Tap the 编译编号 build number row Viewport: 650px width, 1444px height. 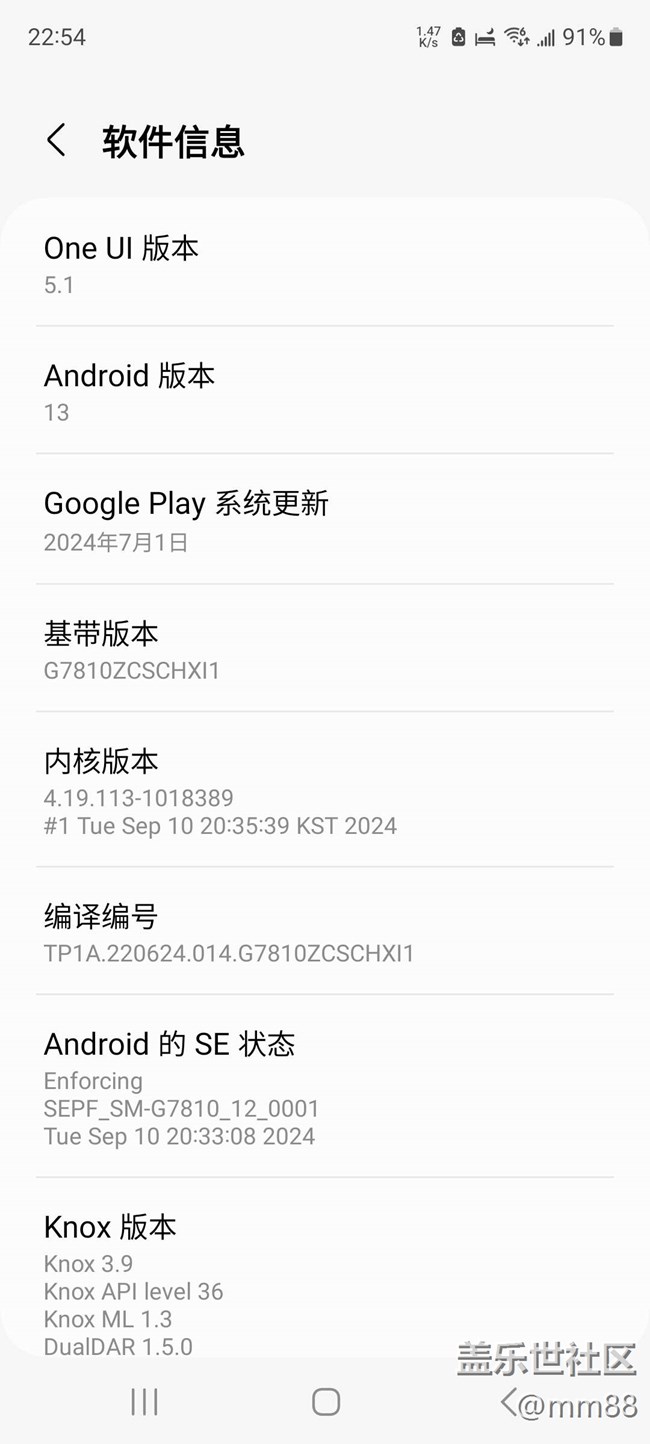[324, 932]
